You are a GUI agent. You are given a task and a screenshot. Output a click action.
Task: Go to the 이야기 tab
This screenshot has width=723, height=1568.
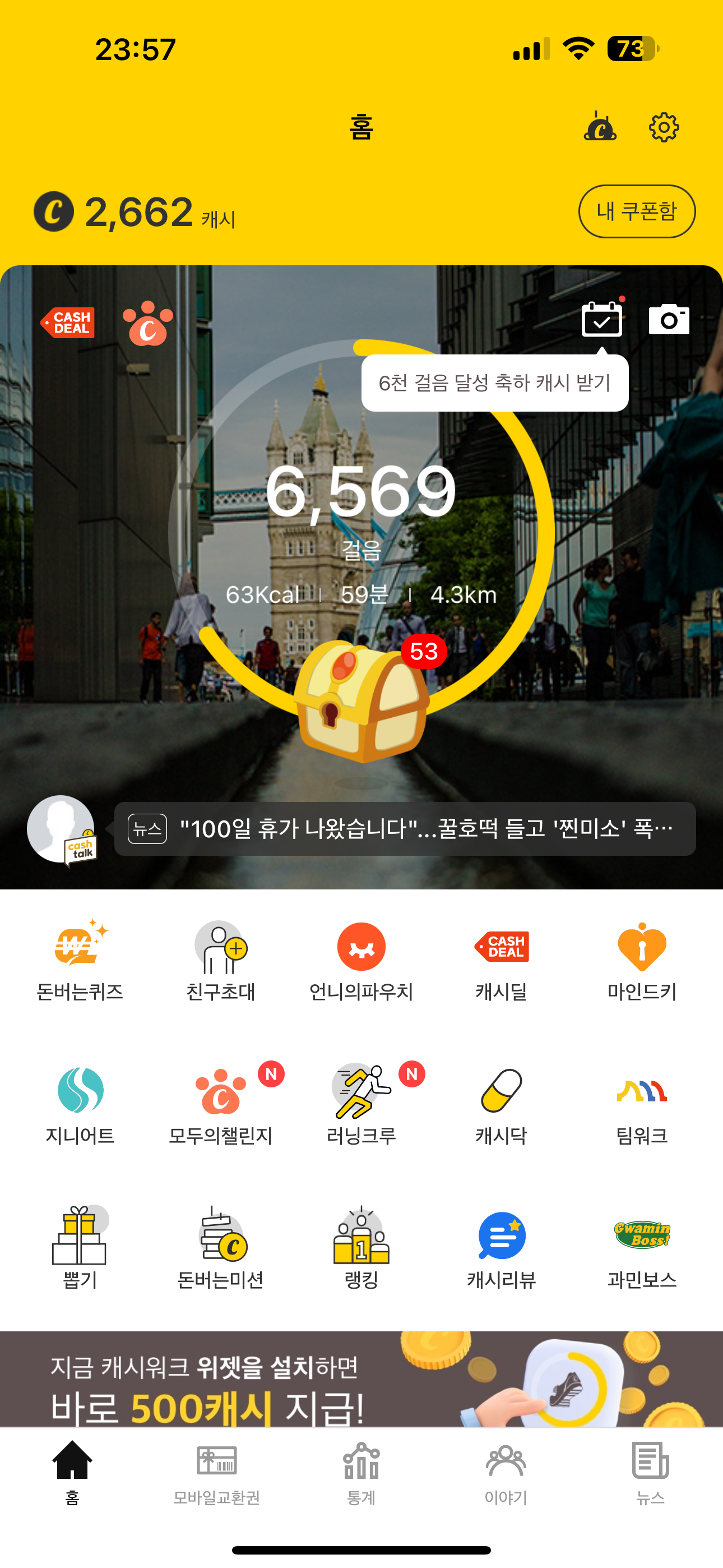click(x=506, y=1473)
